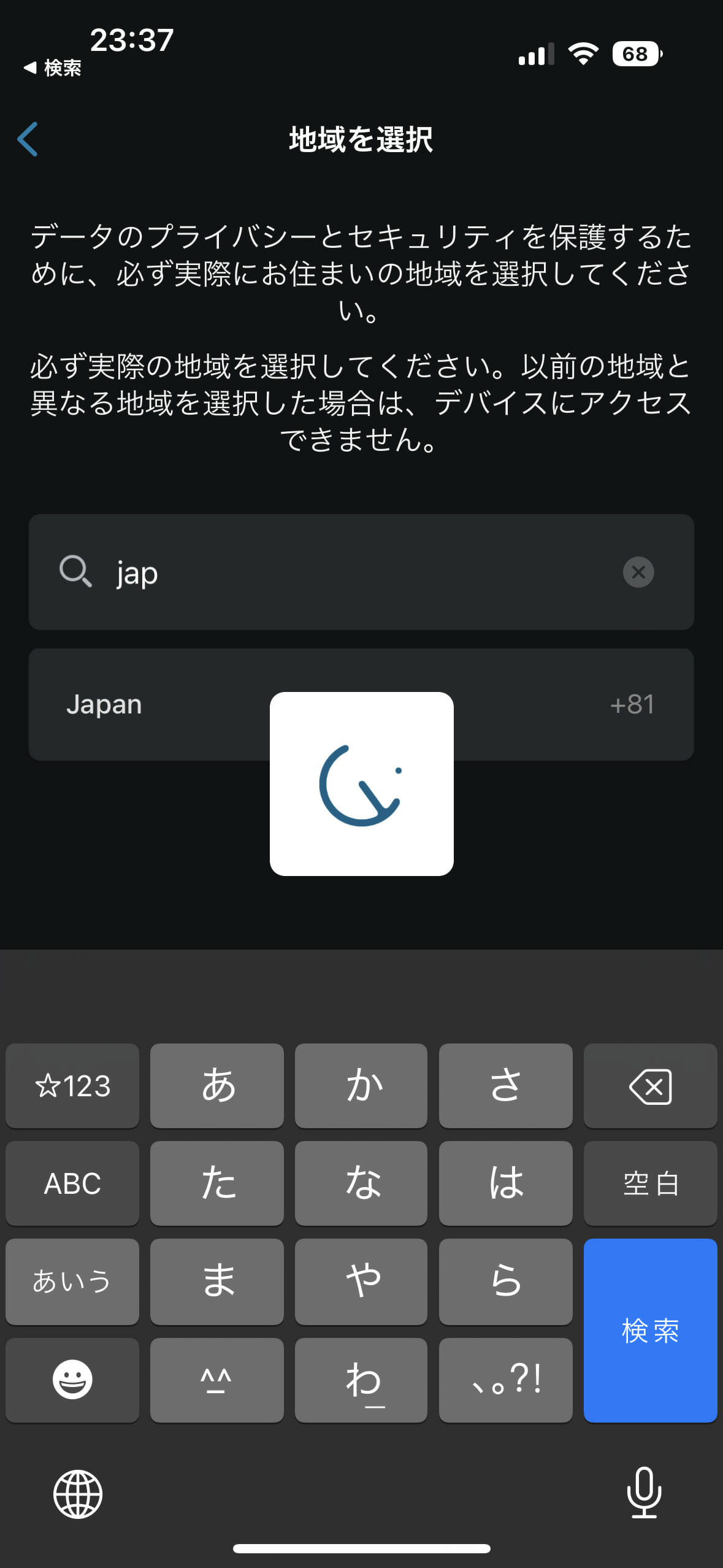Tap the blue 検索 key on the keyboard
Image resolution: width=723 pixels, height=1568 pixels.
coord(650,1330)
